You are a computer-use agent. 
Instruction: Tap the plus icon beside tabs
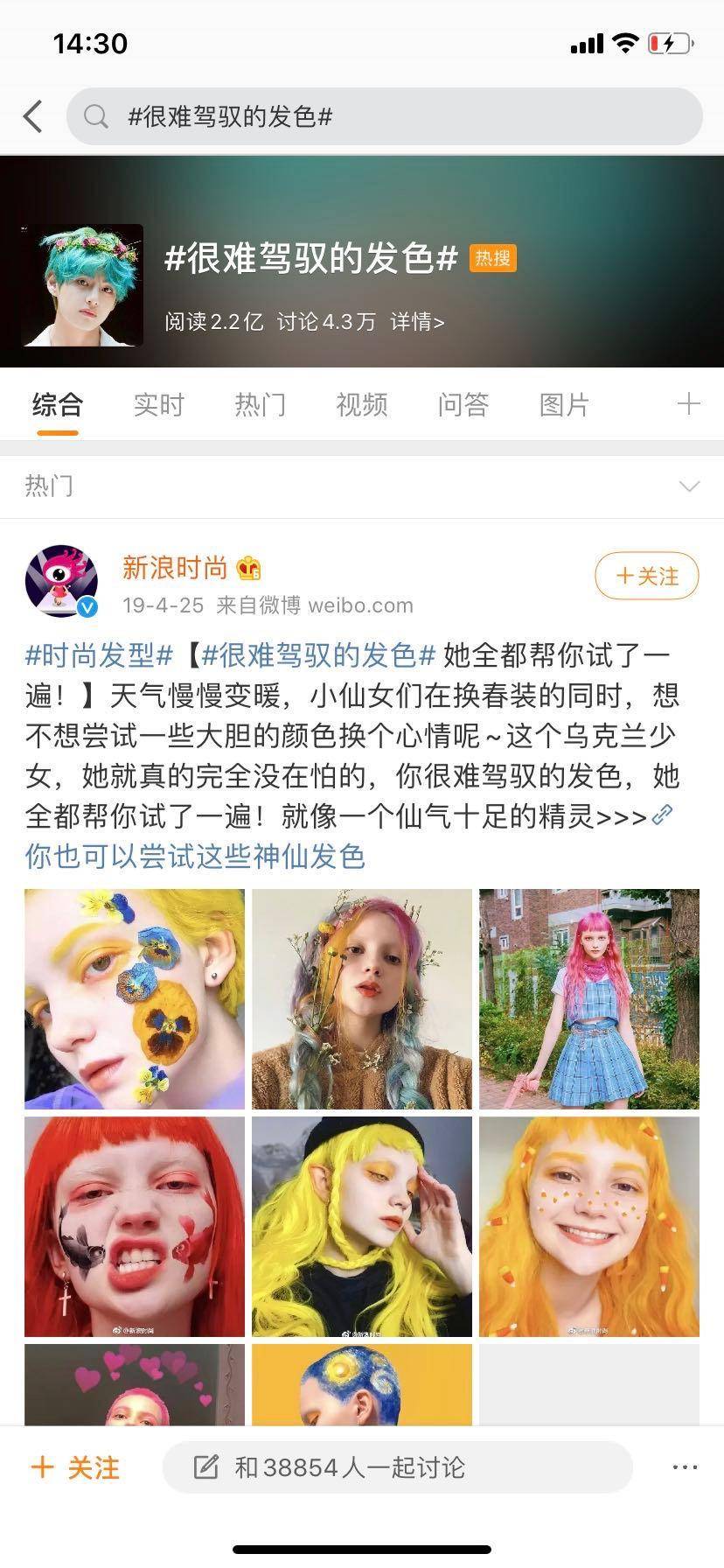coord(689,403)
